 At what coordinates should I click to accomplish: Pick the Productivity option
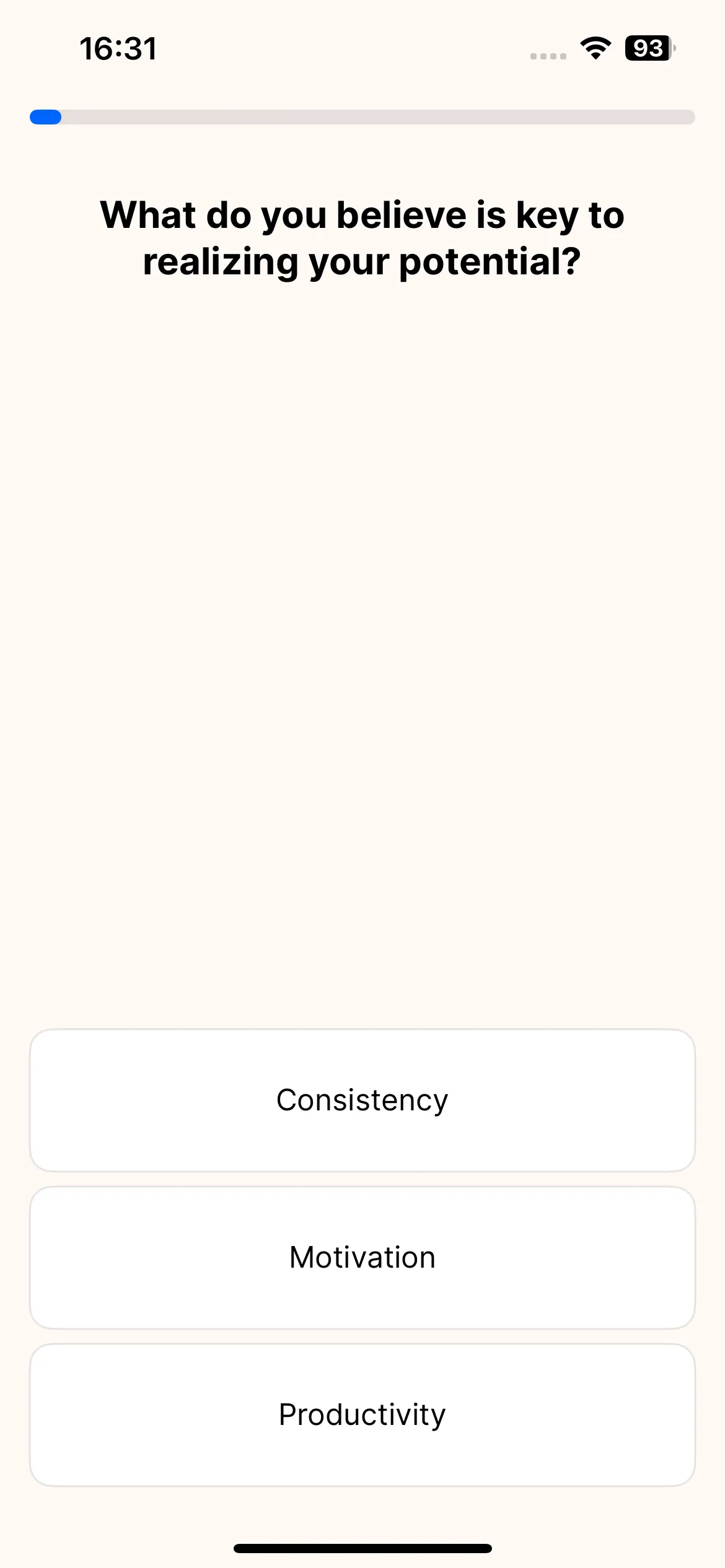tap(362, 1415)
